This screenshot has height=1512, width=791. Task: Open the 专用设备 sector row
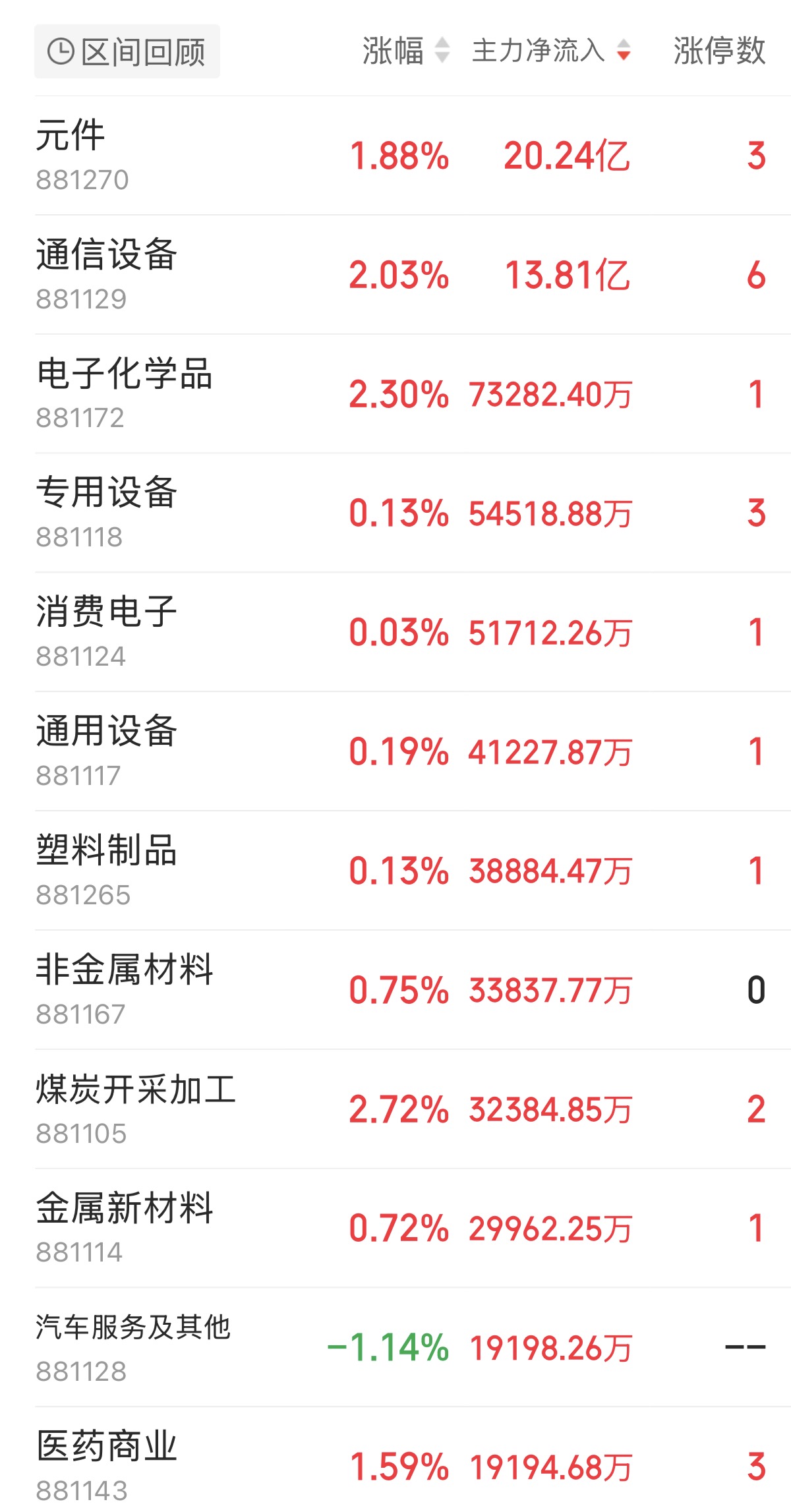point(413,513)
